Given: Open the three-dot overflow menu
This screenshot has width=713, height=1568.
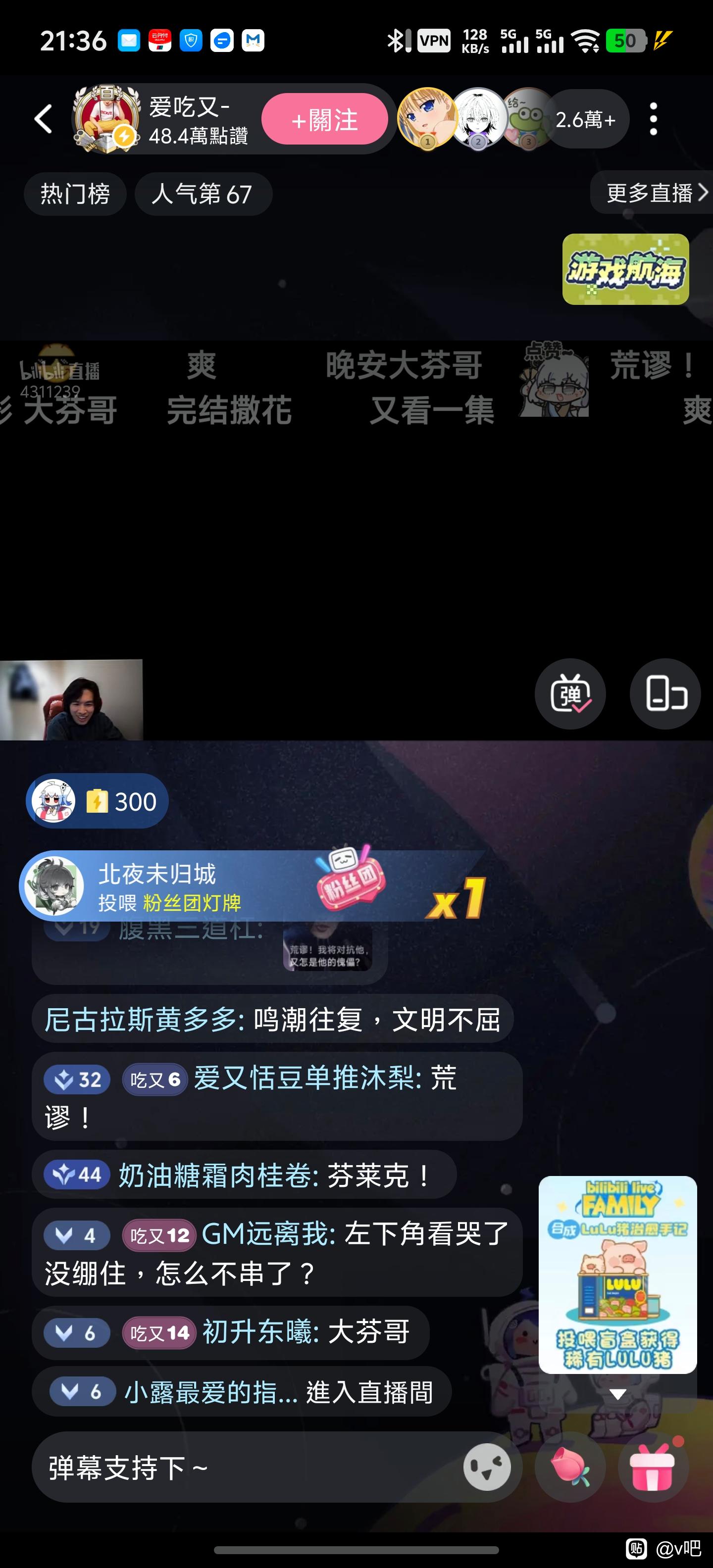Looking at the screenshot, I should click(653, 119).
